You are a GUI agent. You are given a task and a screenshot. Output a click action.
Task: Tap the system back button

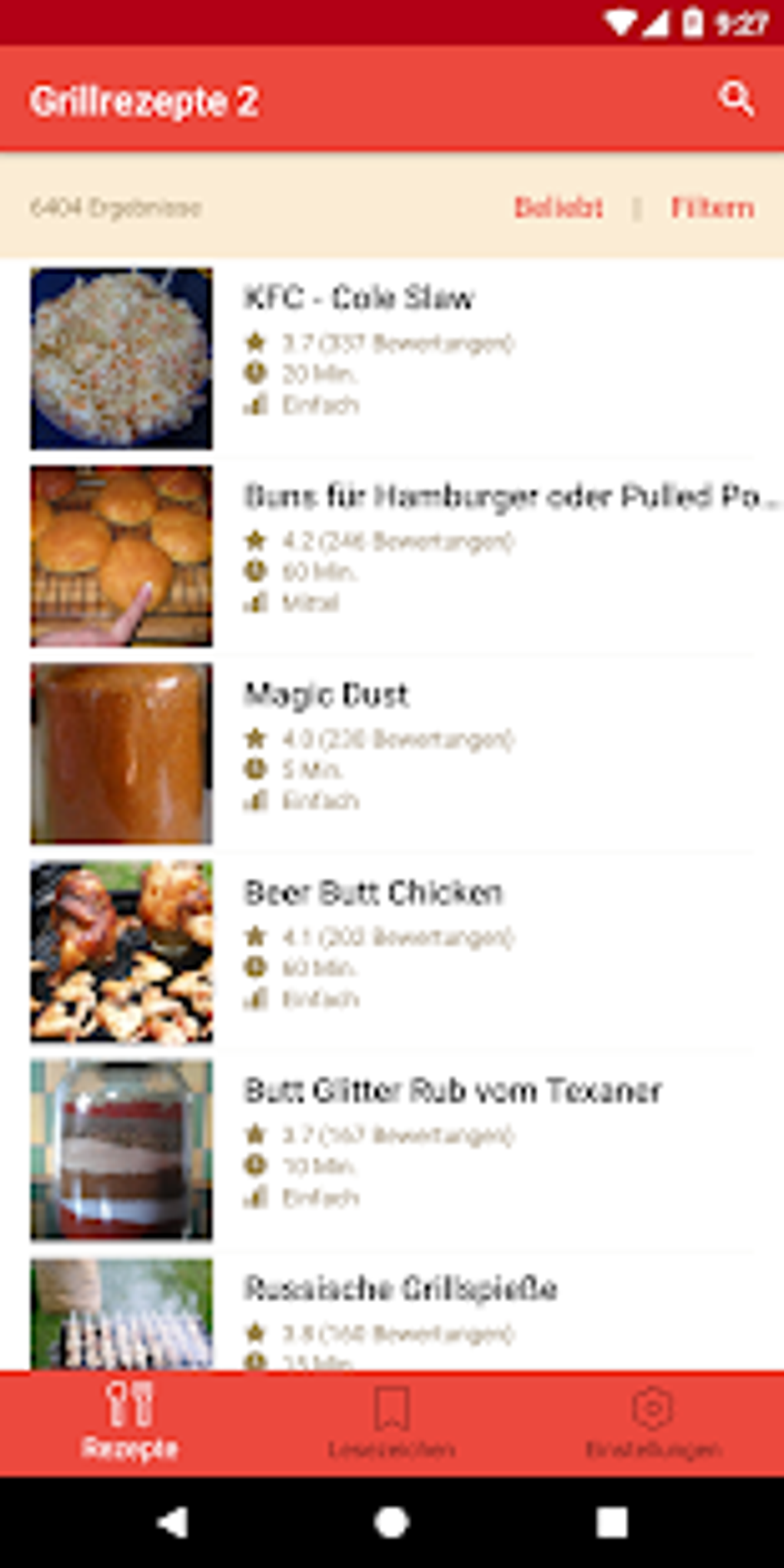pos(173,1522)
